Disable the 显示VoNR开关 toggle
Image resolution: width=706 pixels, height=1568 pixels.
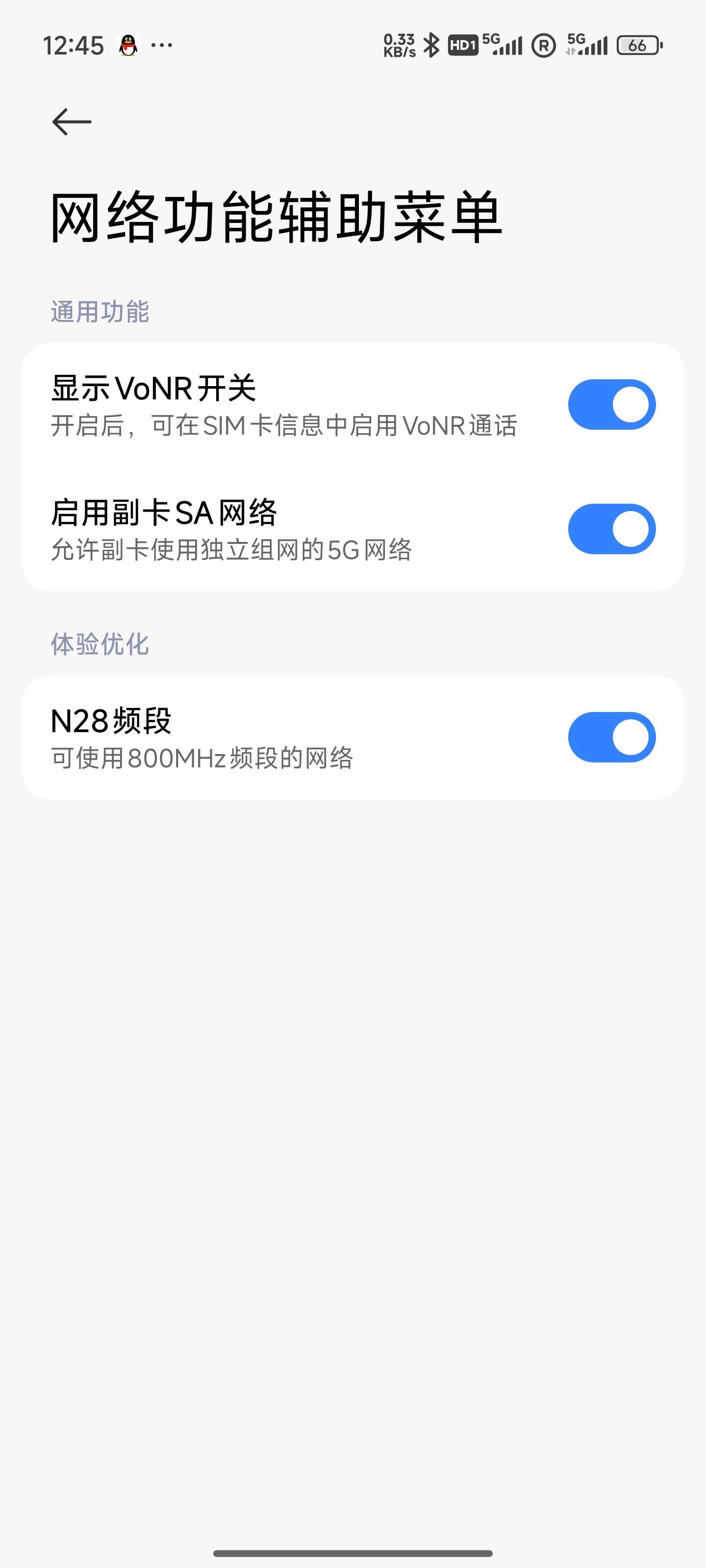611,405
